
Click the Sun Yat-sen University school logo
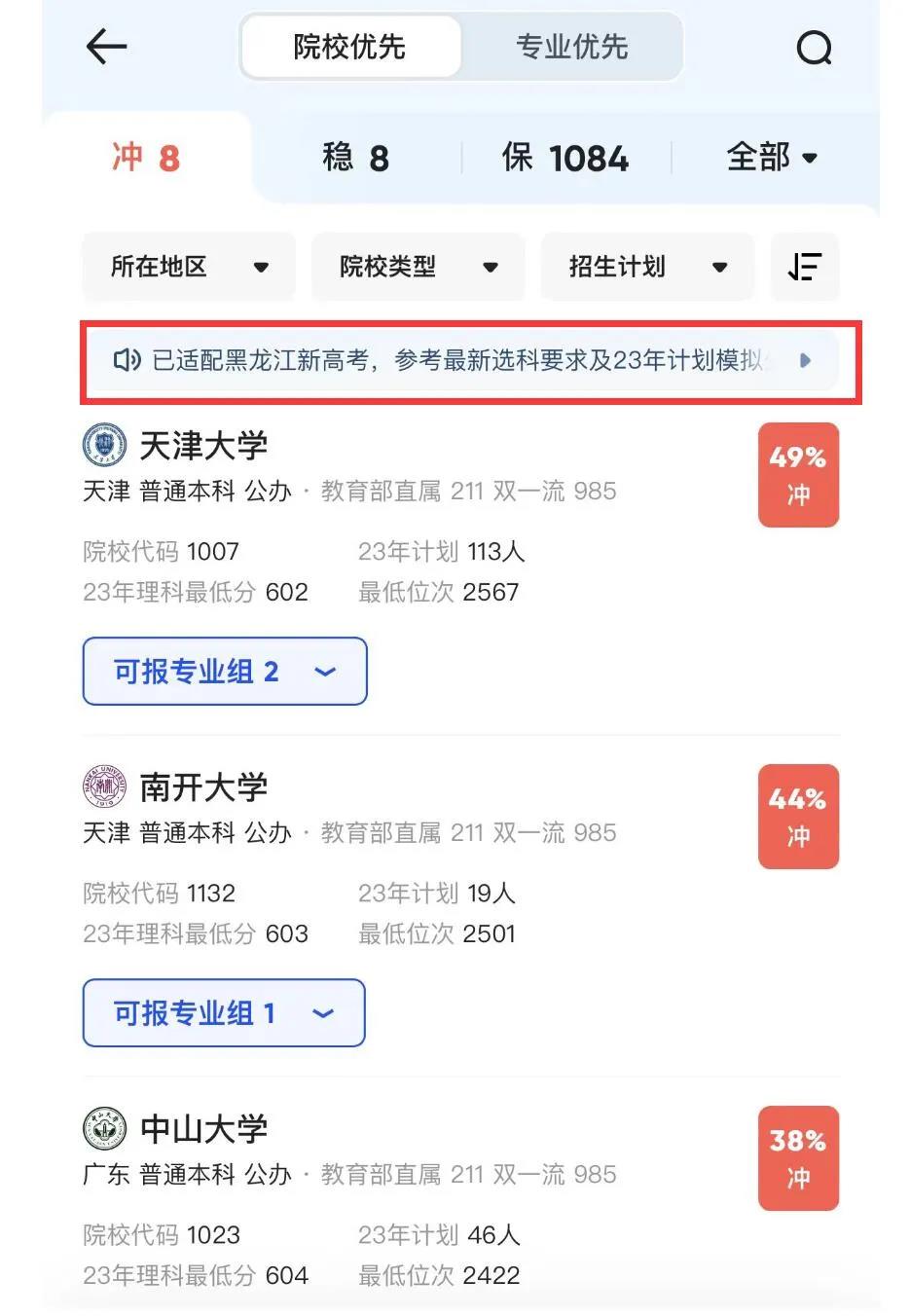(x=104, y=1129)
